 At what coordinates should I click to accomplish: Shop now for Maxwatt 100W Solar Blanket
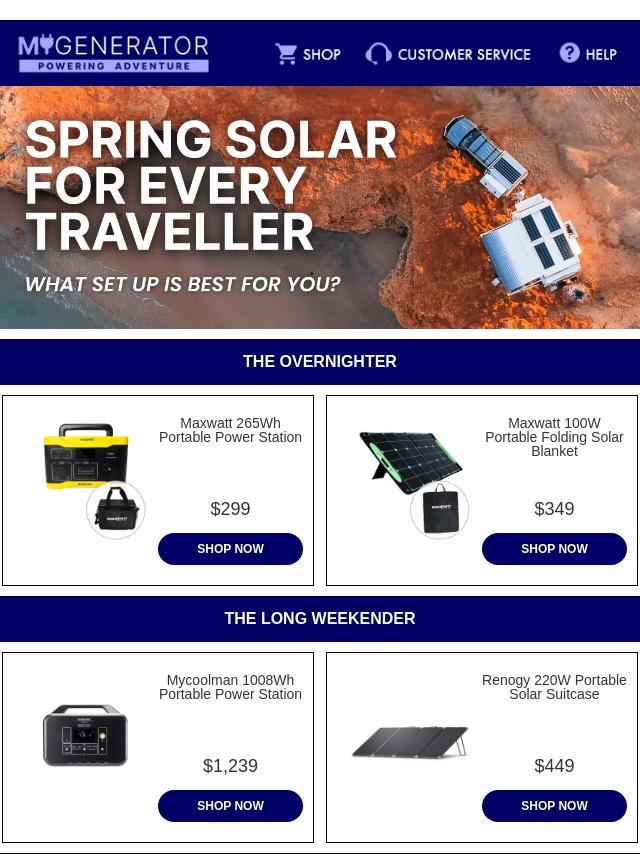(x=554, y=548)
